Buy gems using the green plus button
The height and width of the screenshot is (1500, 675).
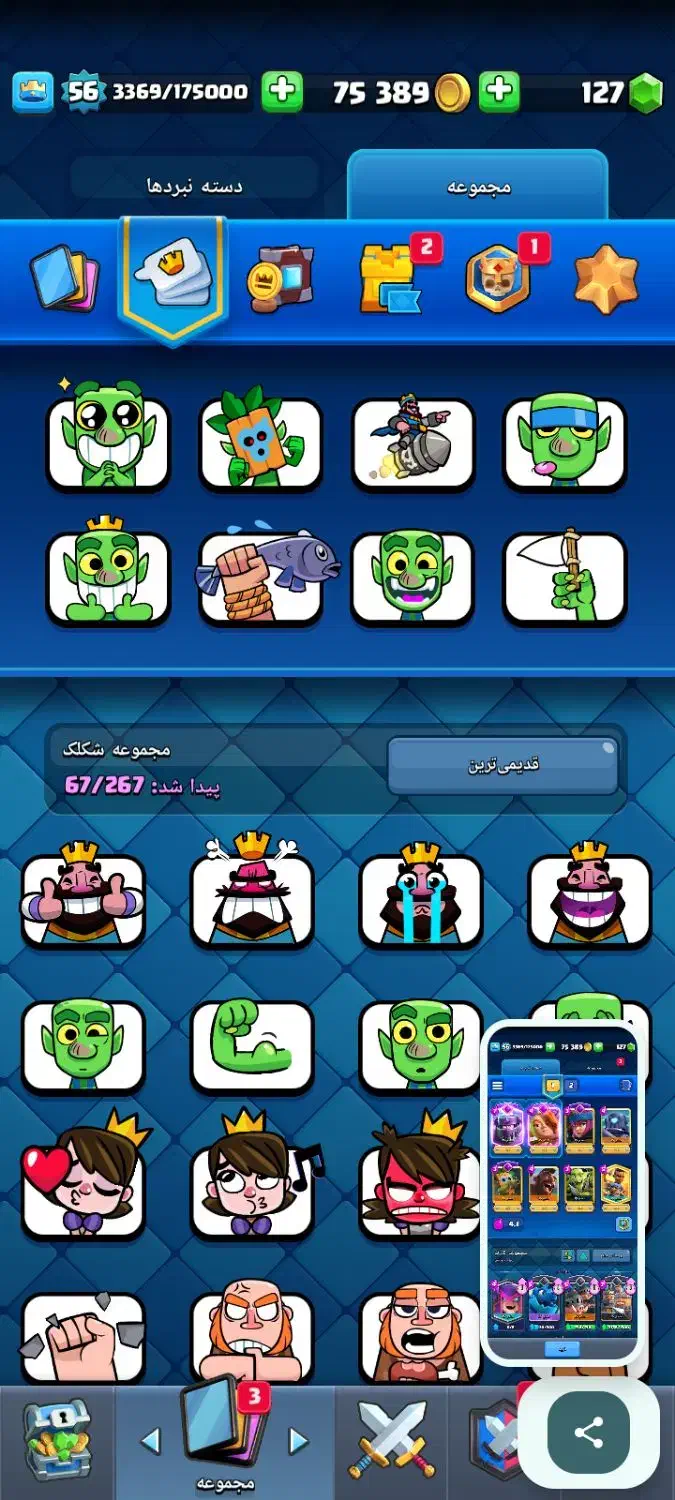pos(499,93)
